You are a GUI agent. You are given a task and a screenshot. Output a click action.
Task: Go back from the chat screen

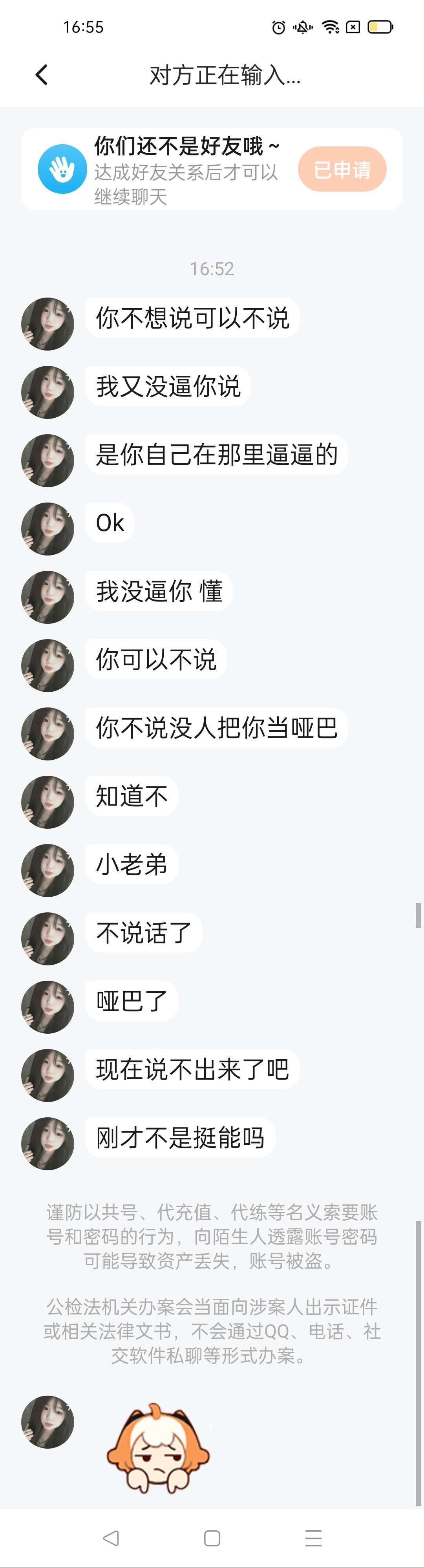point(41,75)
